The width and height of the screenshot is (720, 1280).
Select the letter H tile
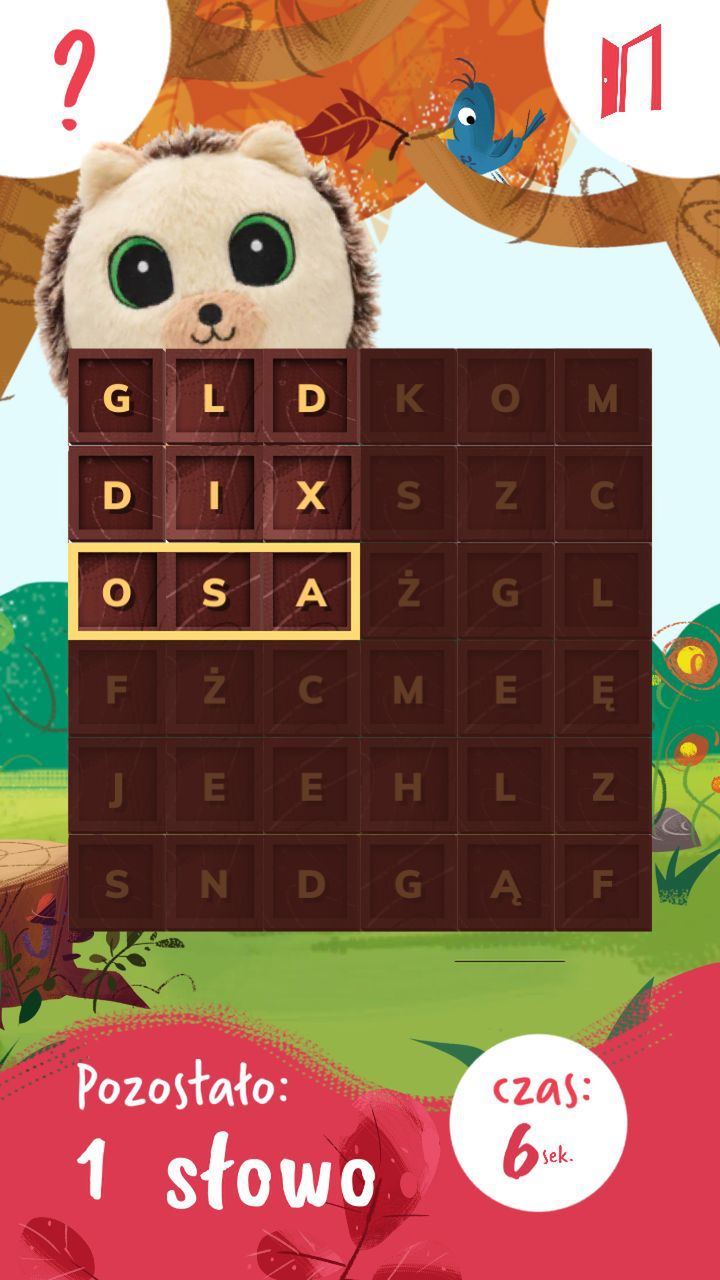(408, 787)
